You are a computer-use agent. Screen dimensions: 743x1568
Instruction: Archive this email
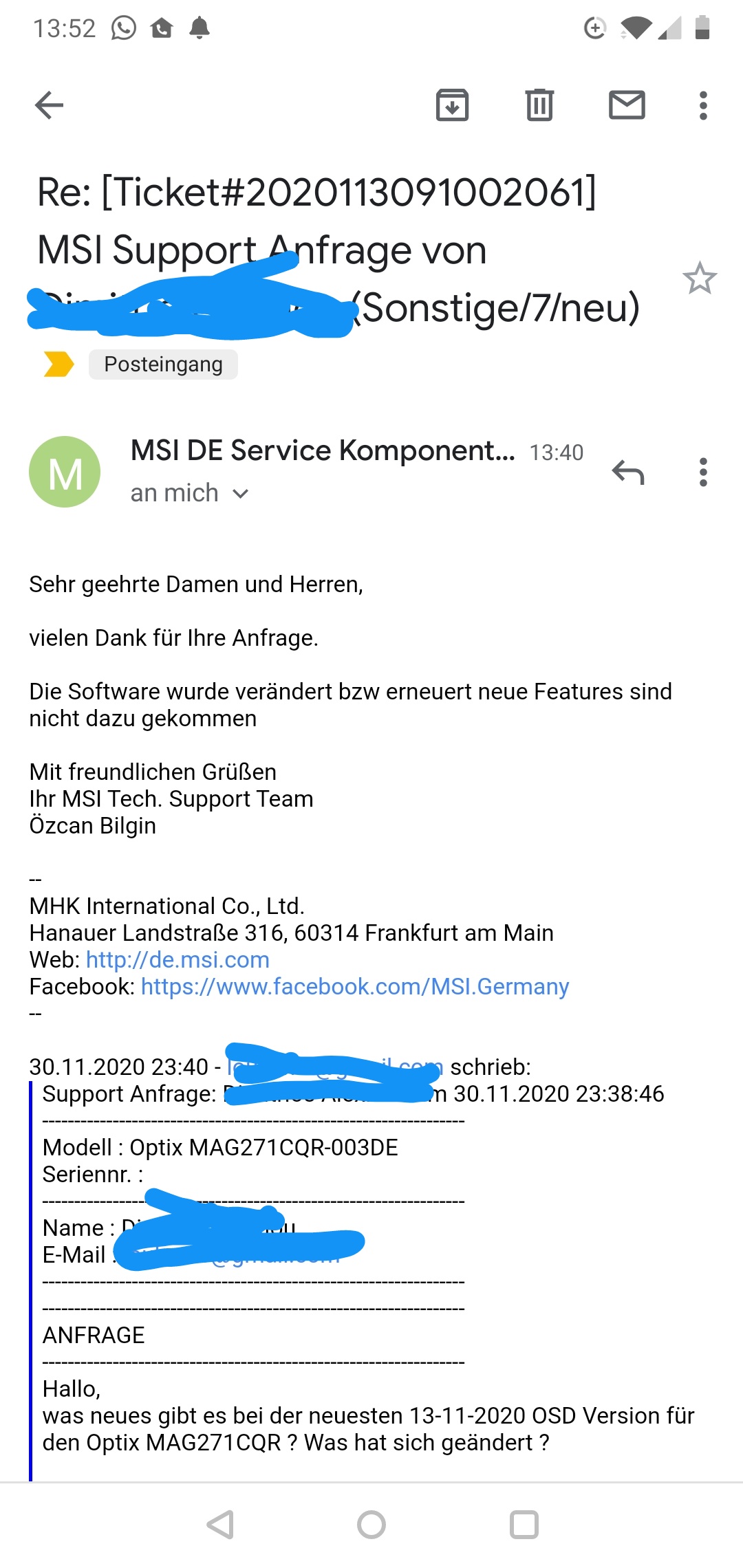pyautogui.click(x=452, y=105)
